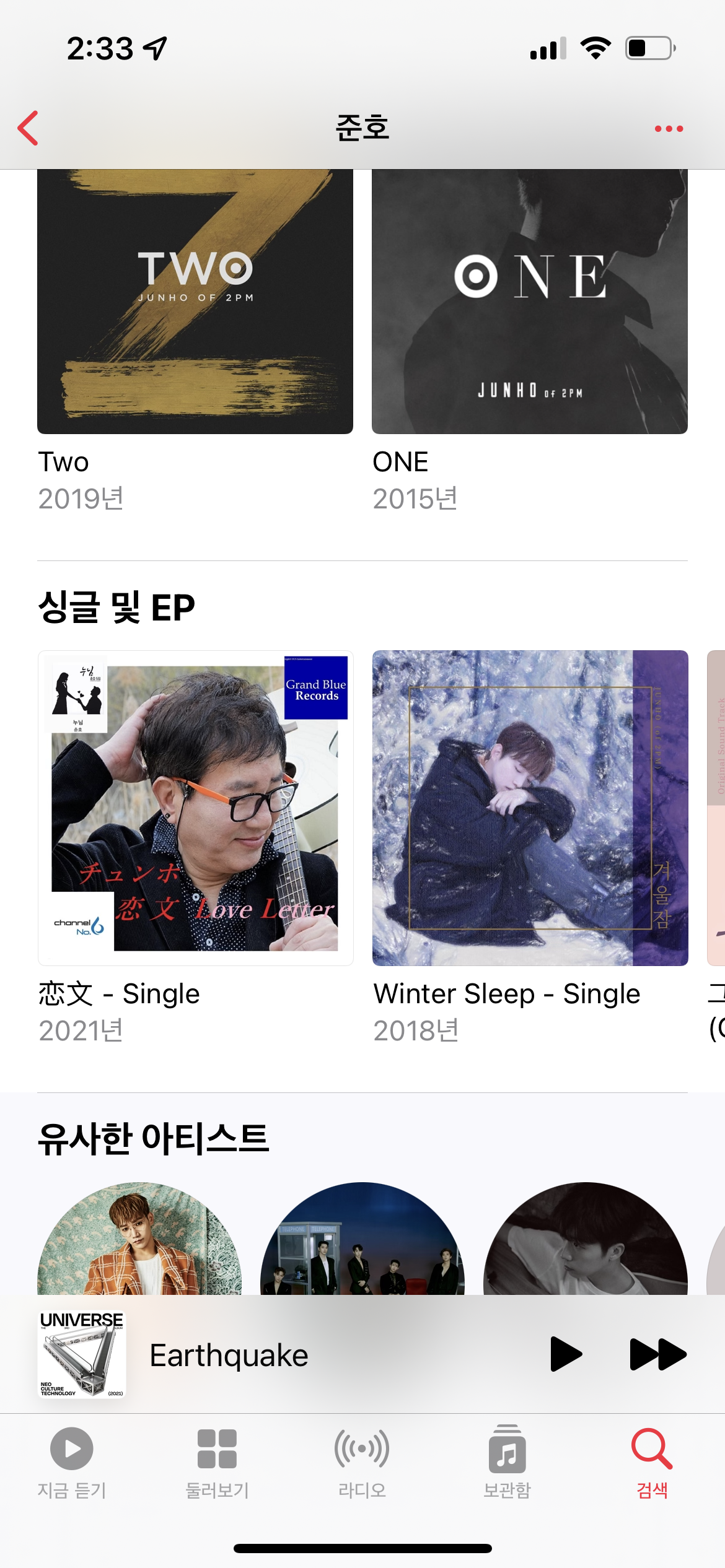The width and height of the screenshot is (725, 1568).
Task: View the similar artist with the black-and-white photo
Action: click(586, 1240)
